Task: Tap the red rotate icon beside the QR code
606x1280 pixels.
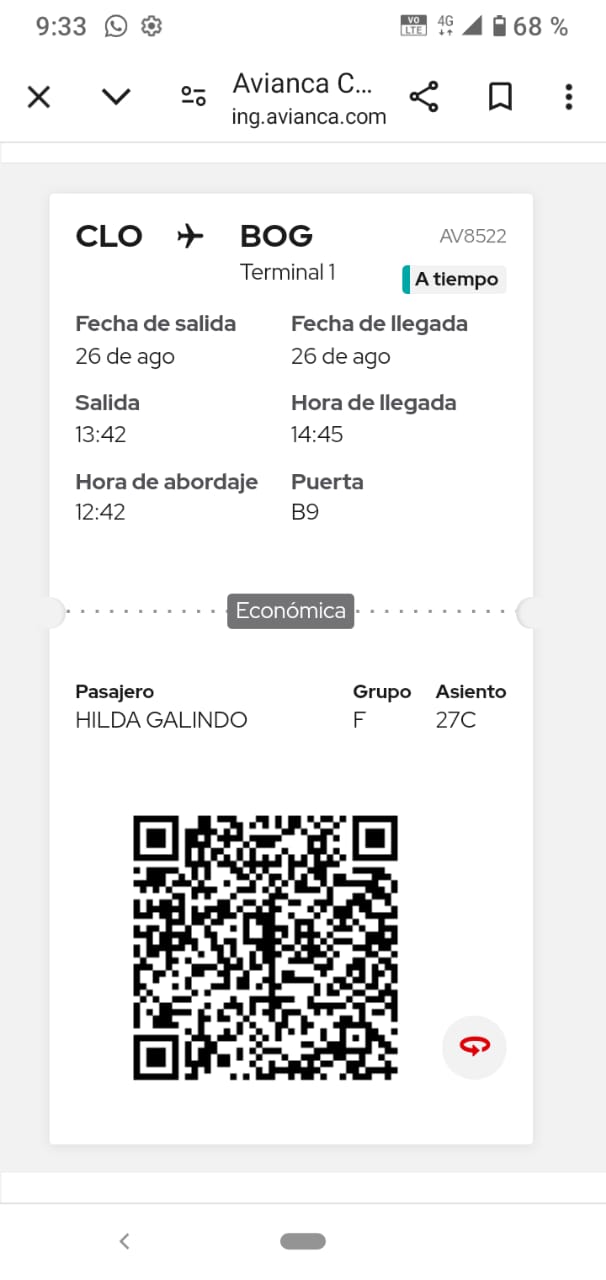Action: pyautogui.click(x=474, y=1046)
